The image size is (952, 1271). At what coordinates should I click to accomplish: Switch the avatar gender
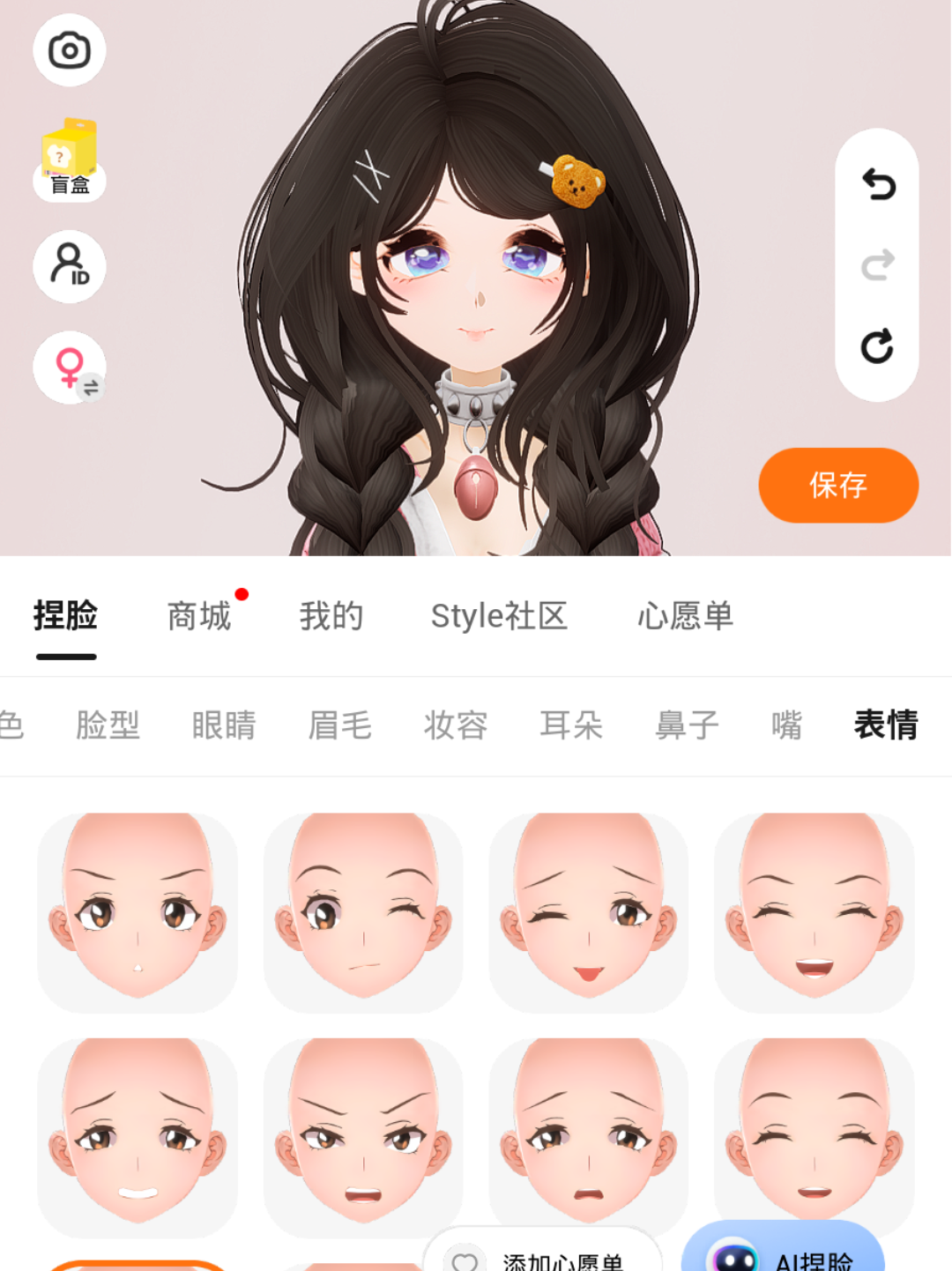point(70,368)
